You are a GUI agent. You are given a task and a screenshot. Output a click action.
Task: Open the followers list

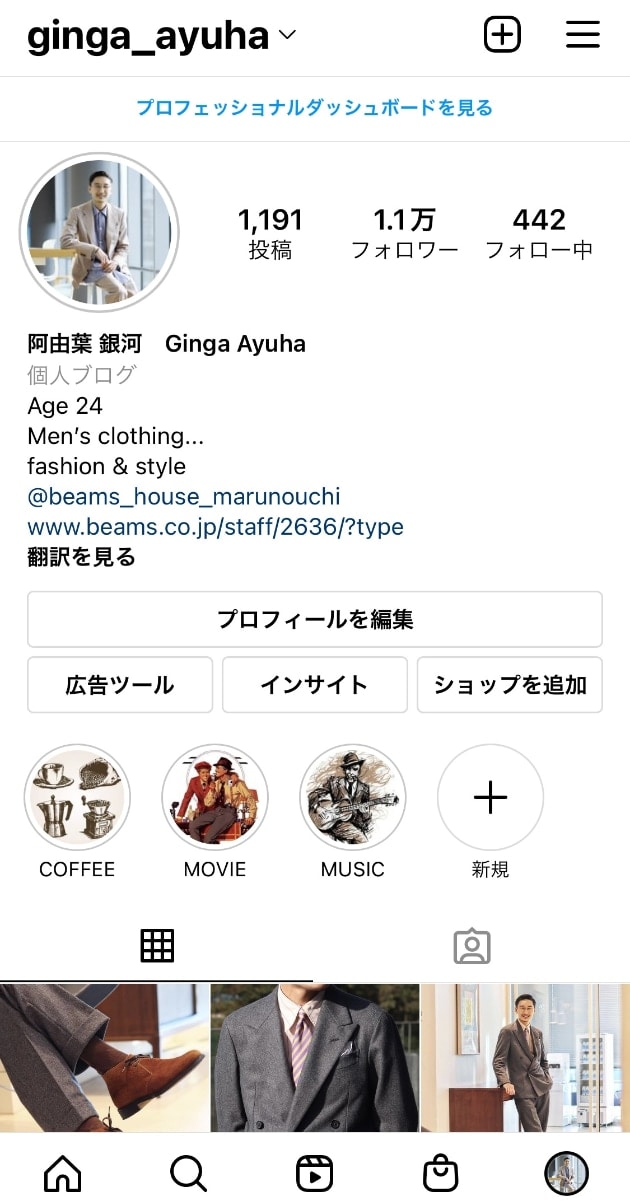(404, 233)
